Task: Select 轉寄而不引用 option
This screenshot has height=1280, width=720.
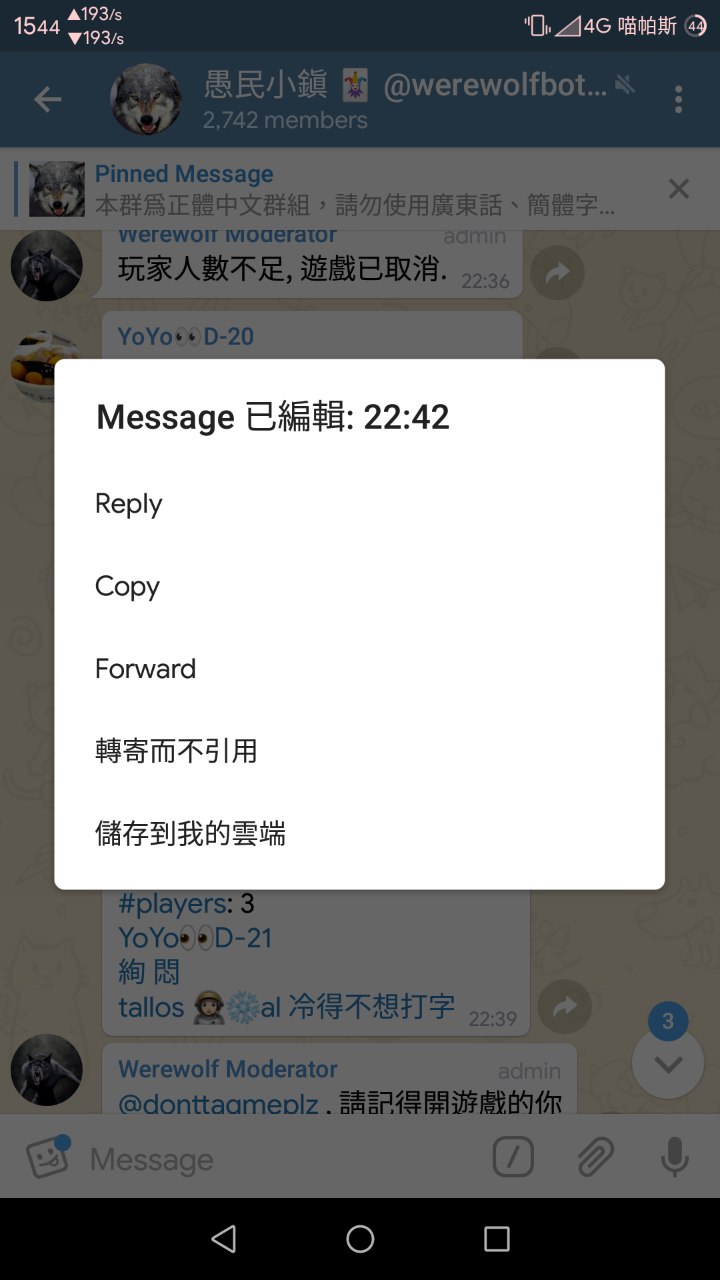Action: pyautogui.click(x=177, y=751)
